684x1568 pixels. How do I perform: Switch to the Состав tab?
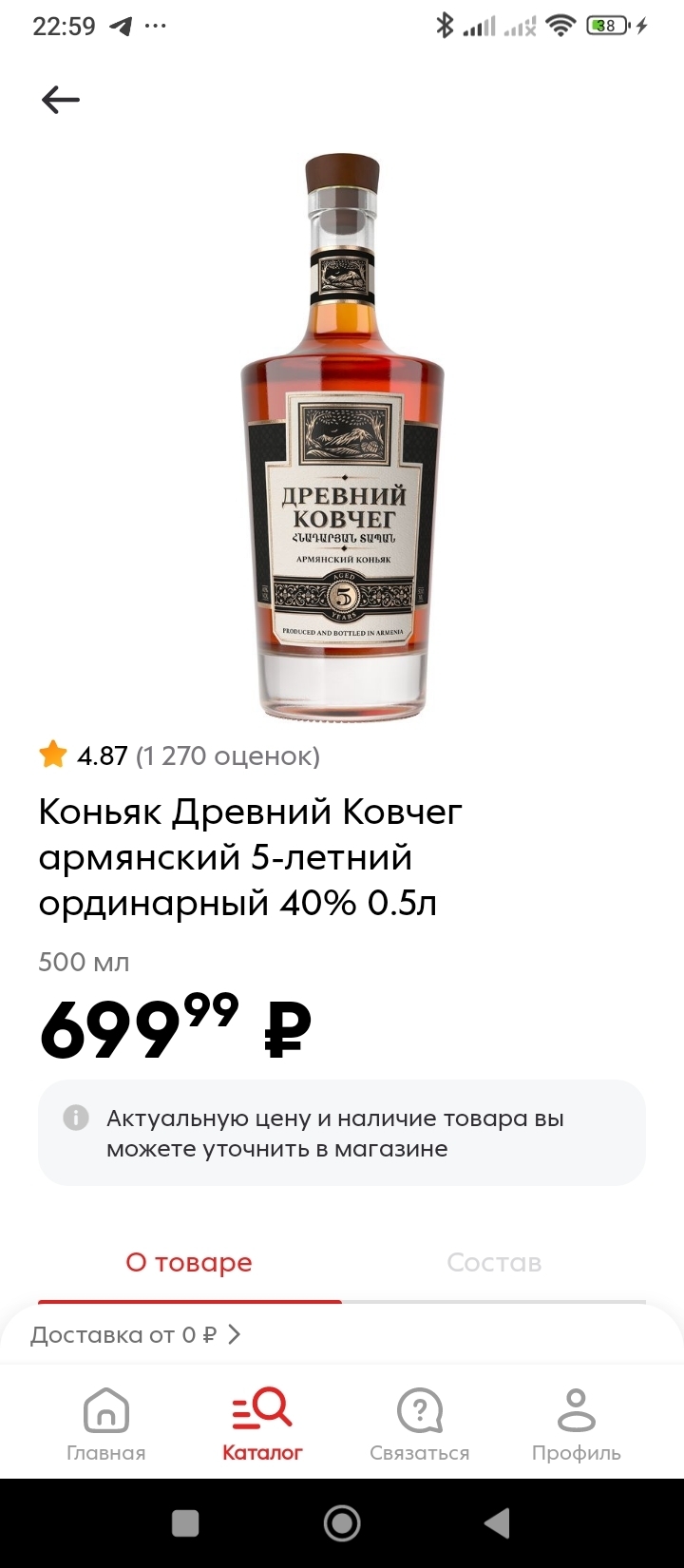coord(494,1263)
